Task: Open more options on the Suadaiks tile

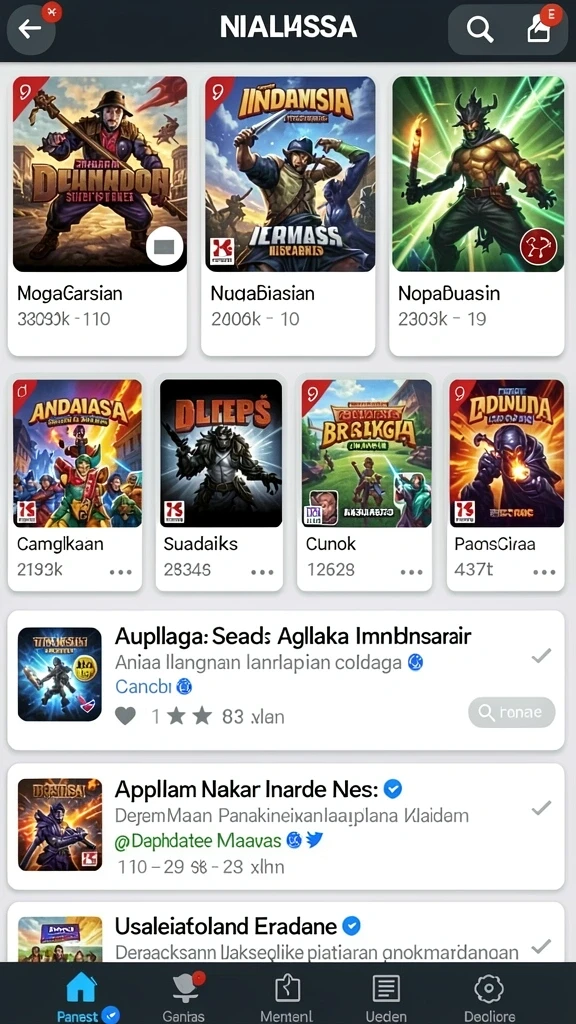Action: coord(263,572)
